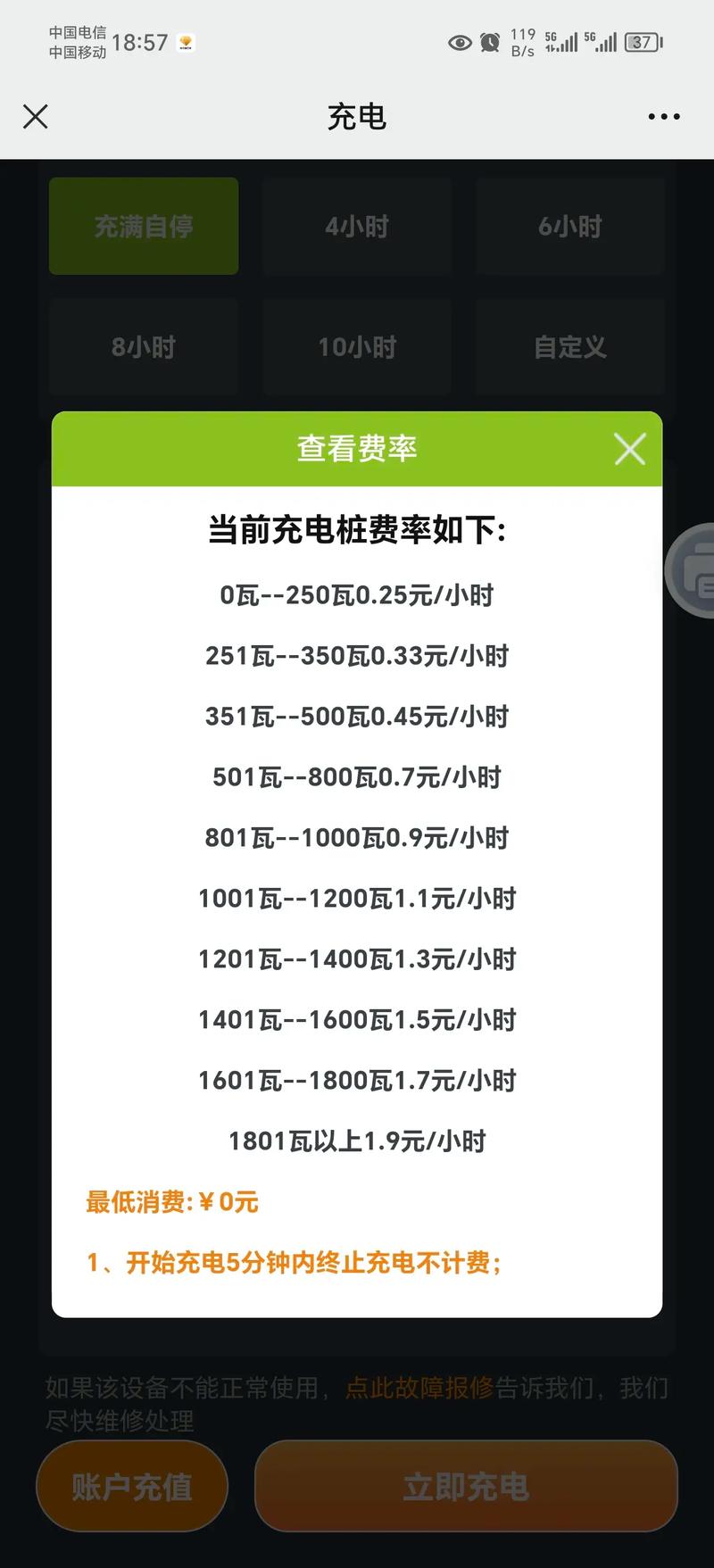Click the 充电 page title

pos(356,117)
